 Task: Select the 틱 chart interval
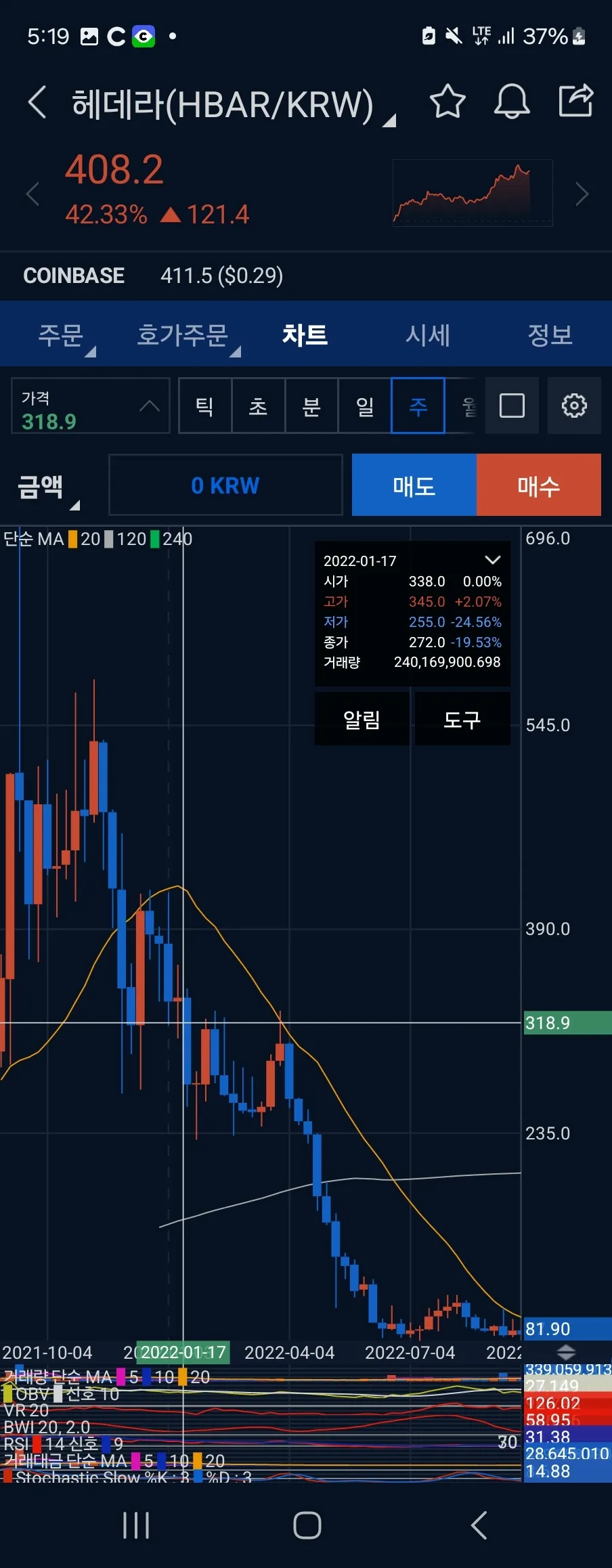point(204,406)
